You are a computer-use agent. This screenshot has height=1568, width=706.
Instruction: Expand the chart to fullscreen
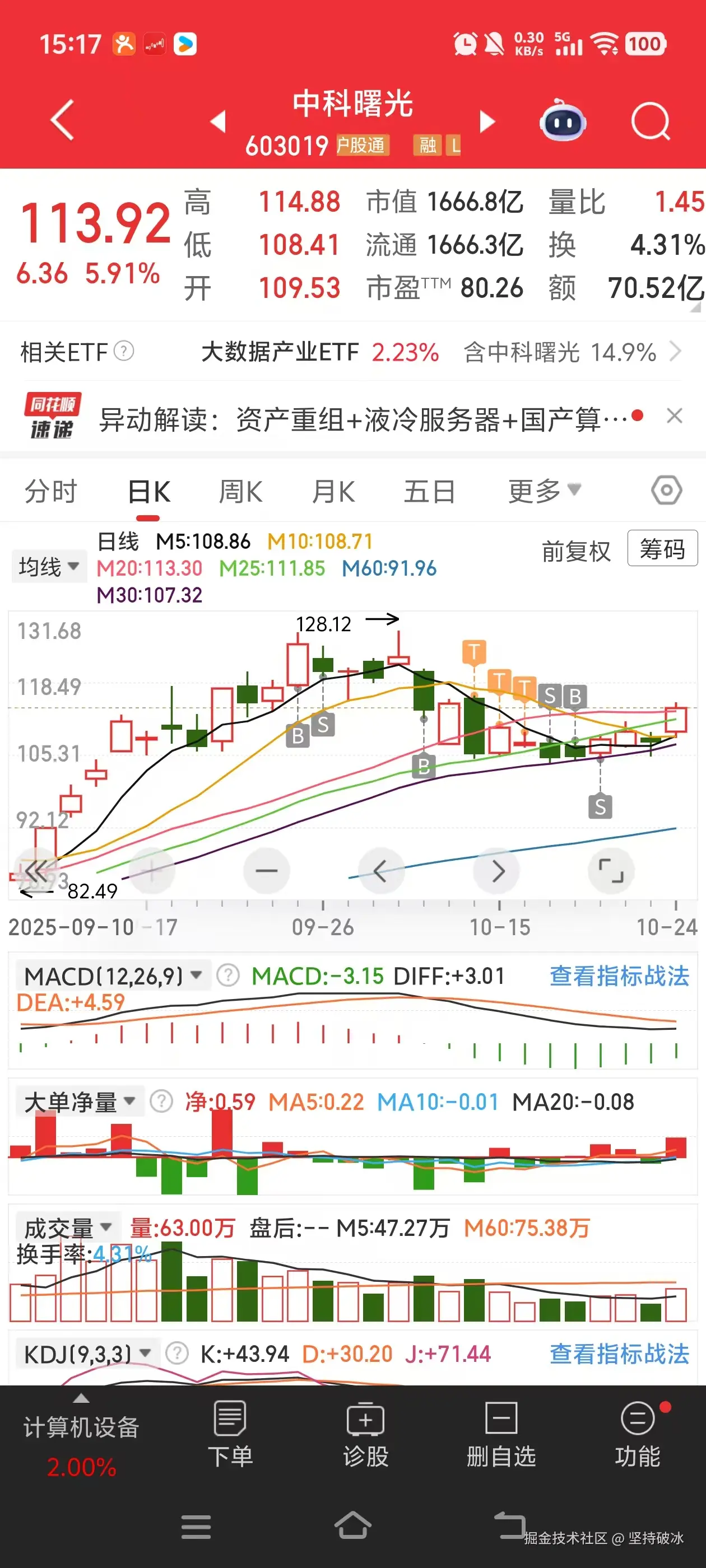[x=611, y=870]
